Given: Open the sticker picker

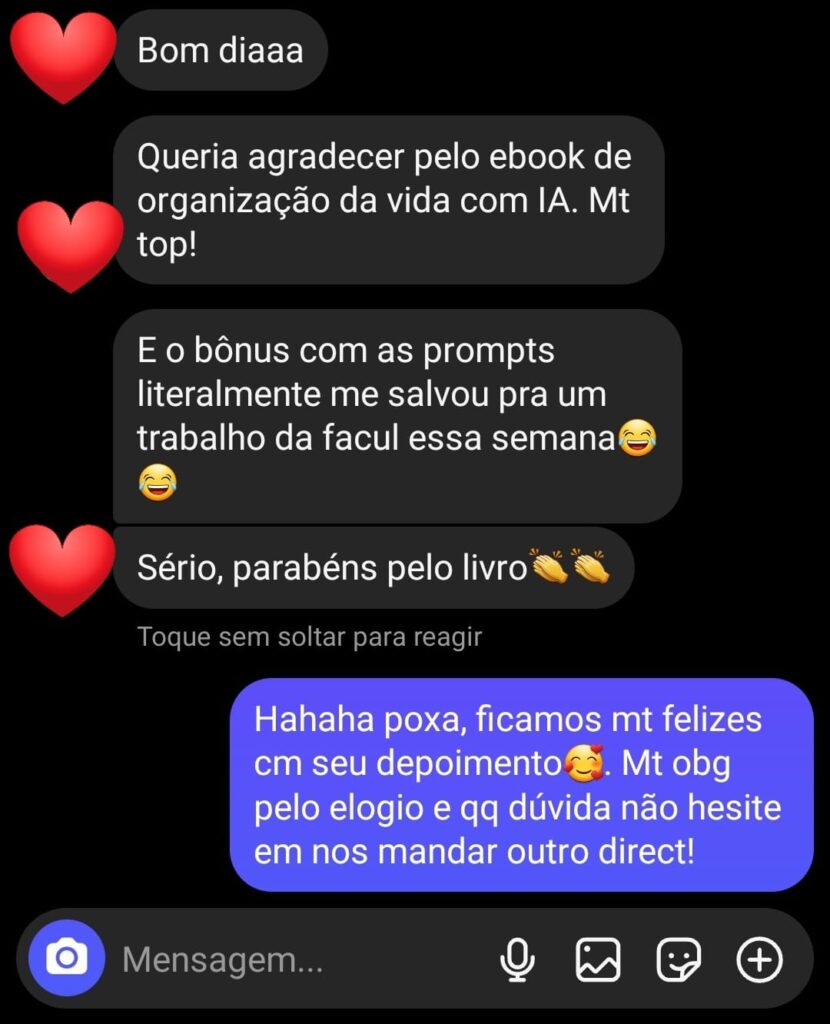Looking at the screenshot, I should coord(678,961).
